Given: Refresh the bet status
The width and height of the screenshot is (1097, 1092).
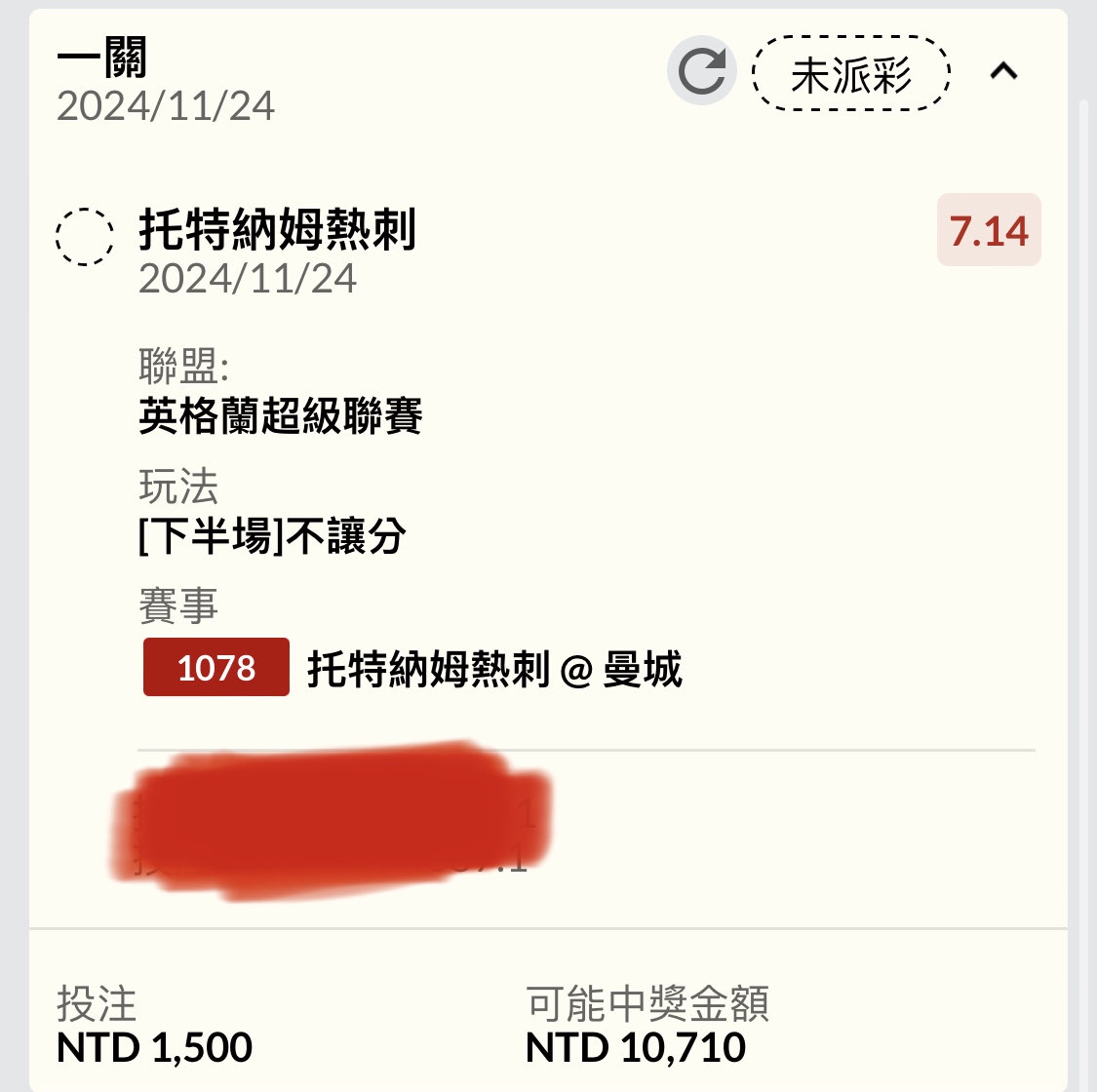Looking at the screenshot, I should point(701,71).
